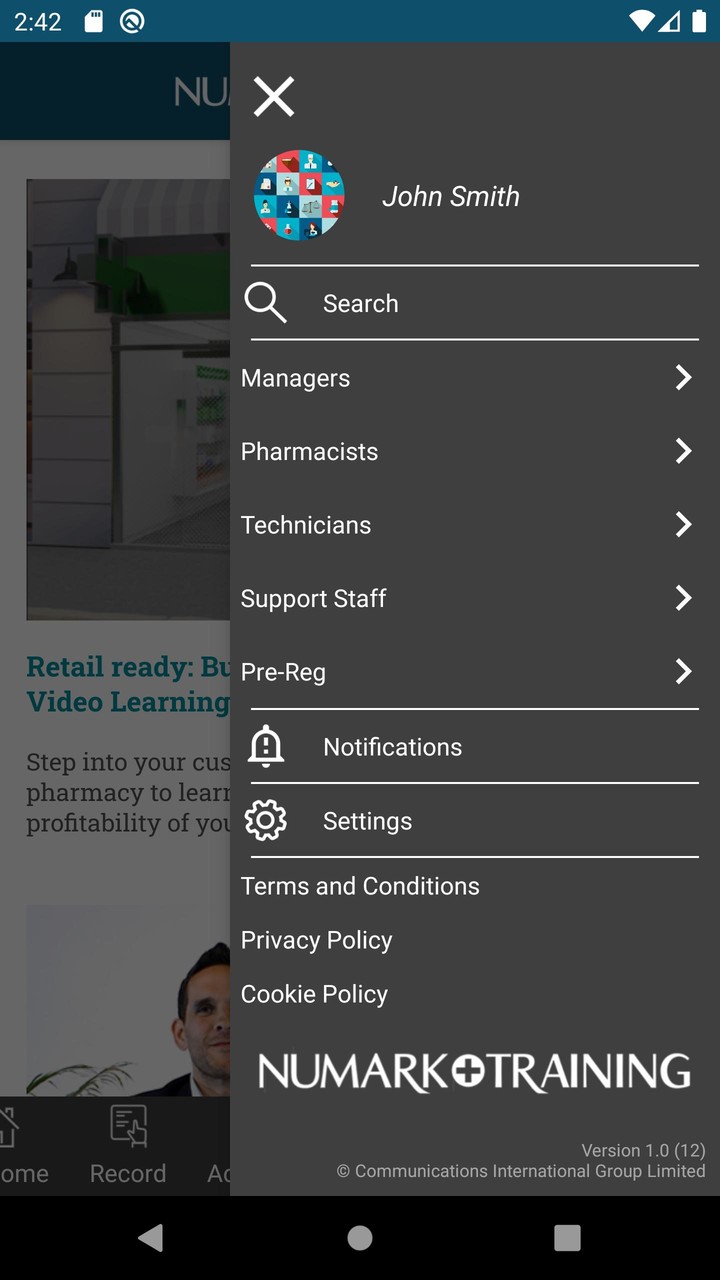The image size is (720, 1280).
Task: Tap John Smith's profile avatar
Action: pyautogui.click(x=299, y=196)
